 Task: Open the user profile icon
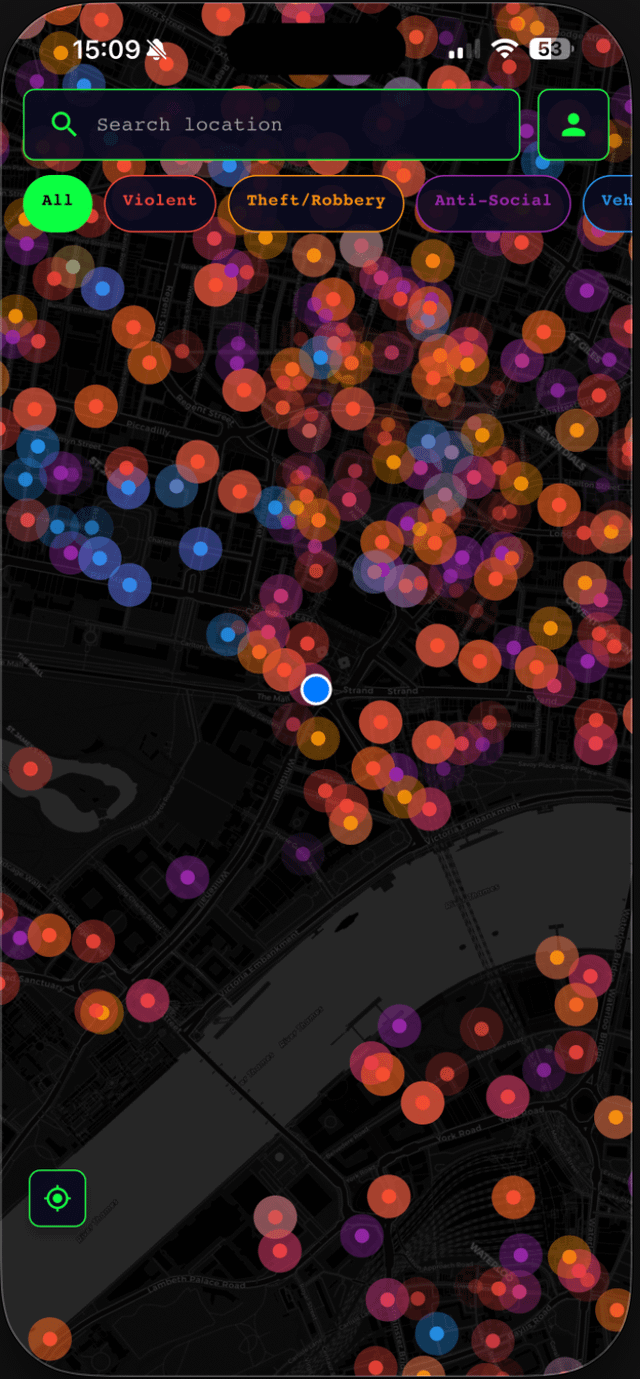coord(573,125)
